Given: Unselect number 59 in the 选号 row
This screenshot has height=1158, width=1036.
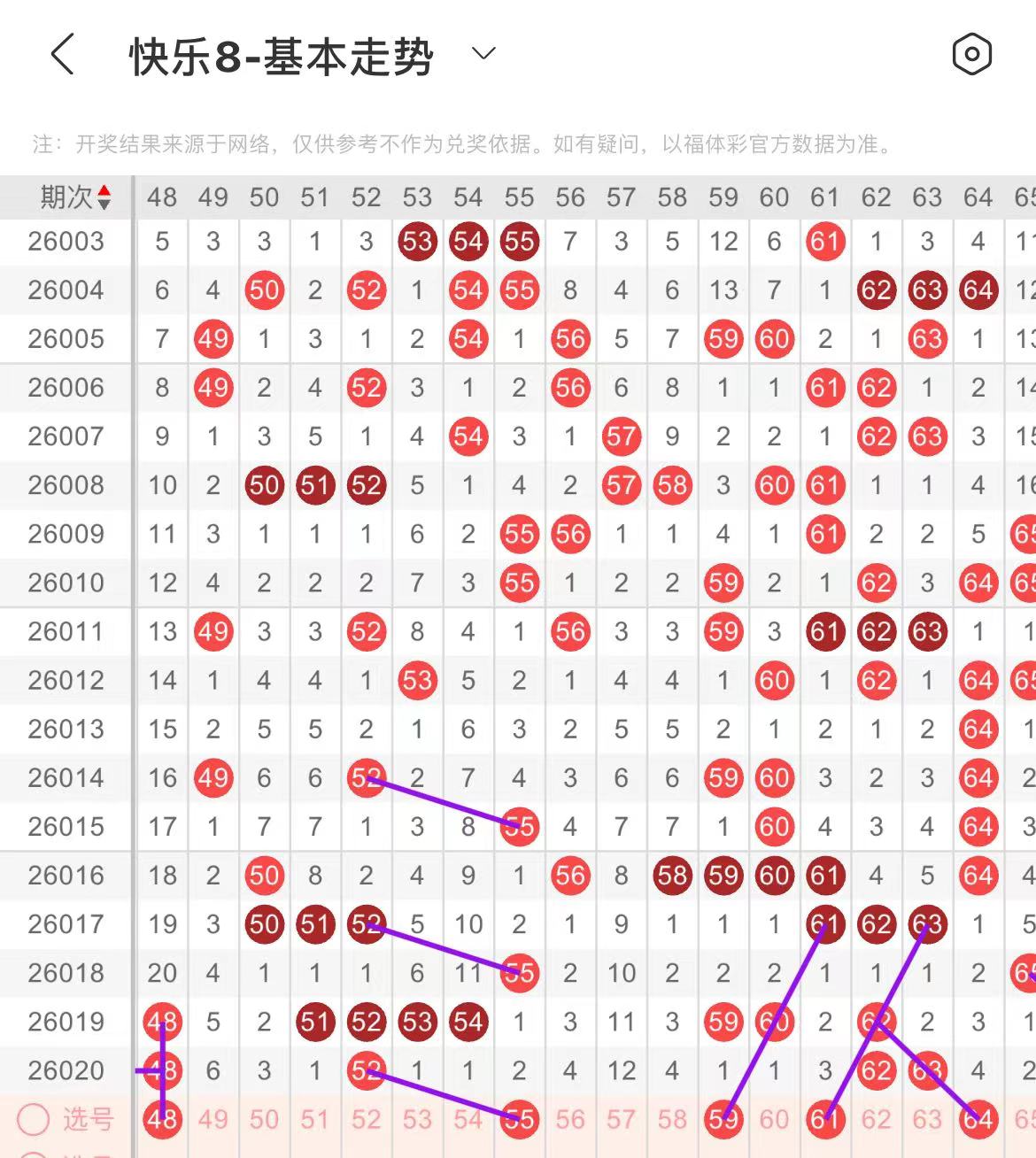Looking at the screenshot, I should point(723,1119).
